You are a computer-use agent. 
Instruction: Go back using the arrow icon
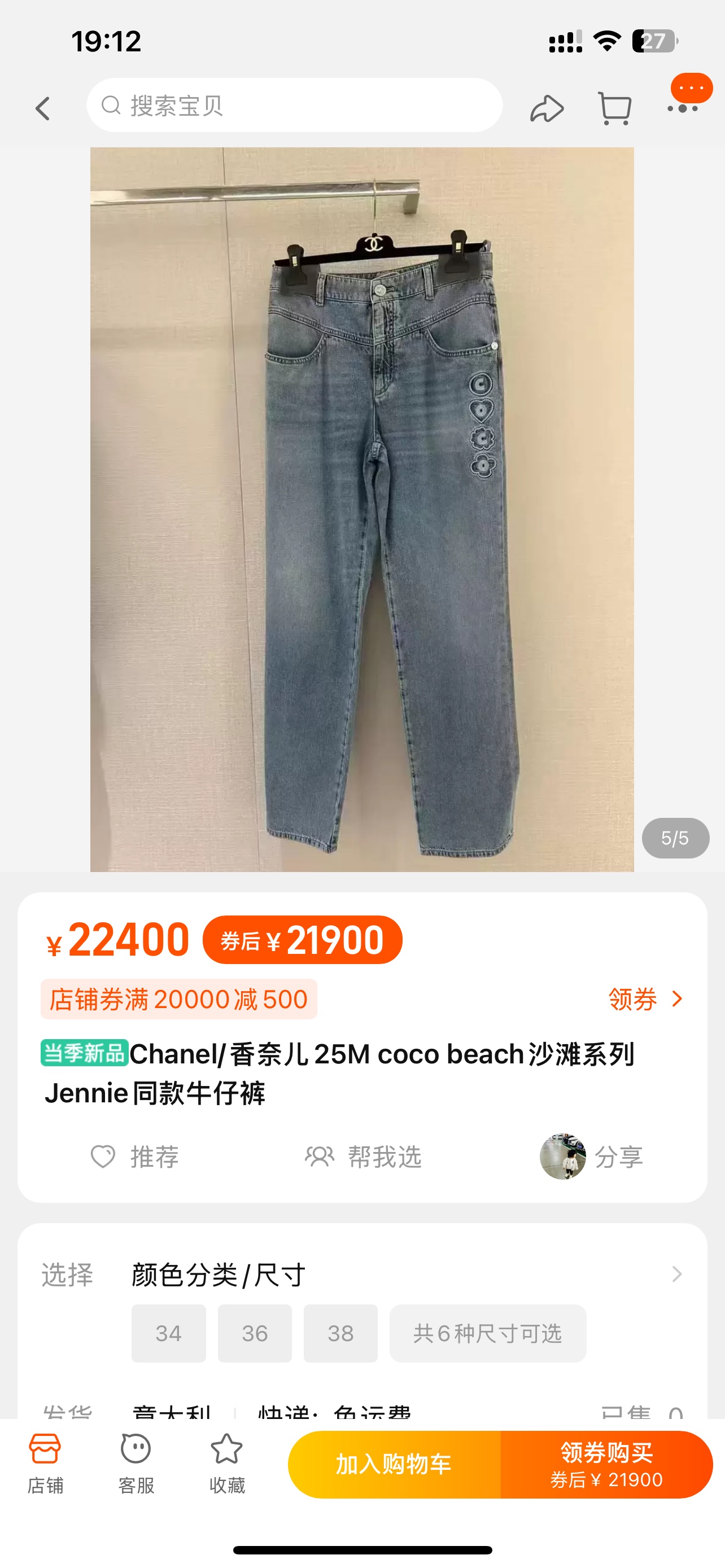coord(42,109)
